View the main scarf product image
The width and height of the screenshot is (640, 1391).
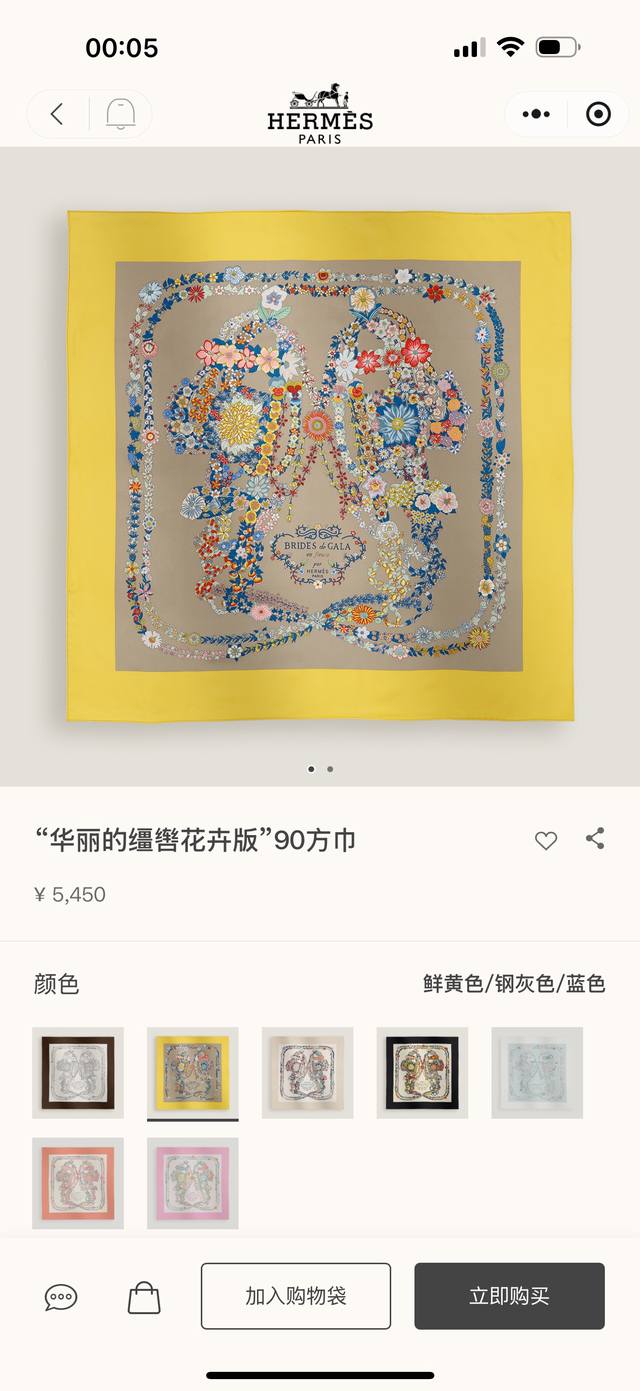[320, 466]
